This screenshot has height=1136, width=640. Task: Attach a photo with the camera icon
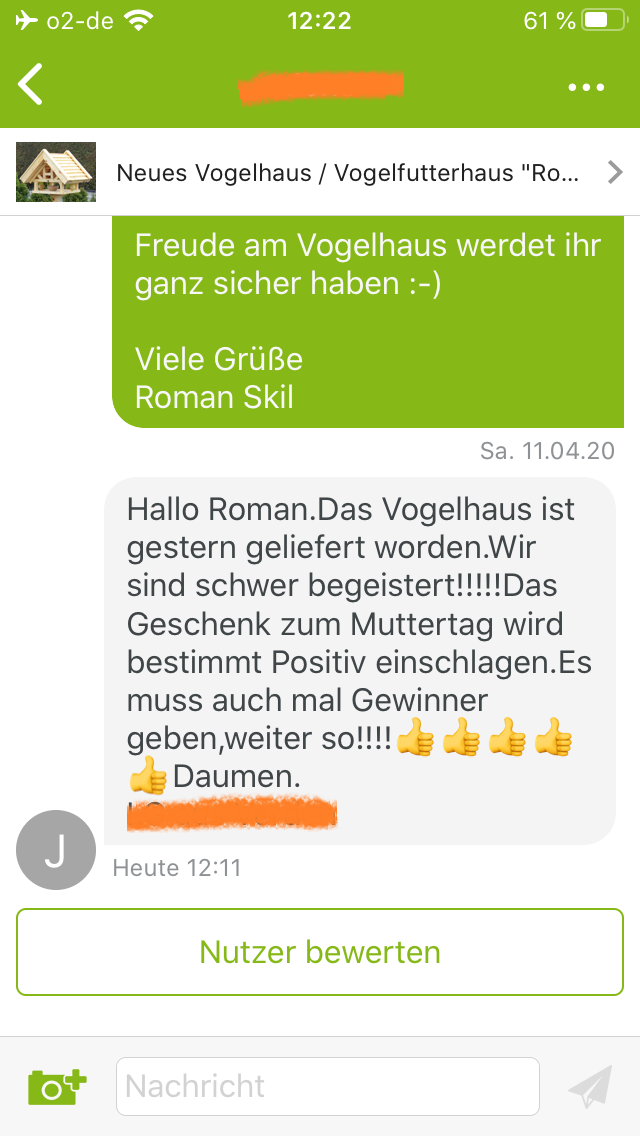(x=57, y=1087)
